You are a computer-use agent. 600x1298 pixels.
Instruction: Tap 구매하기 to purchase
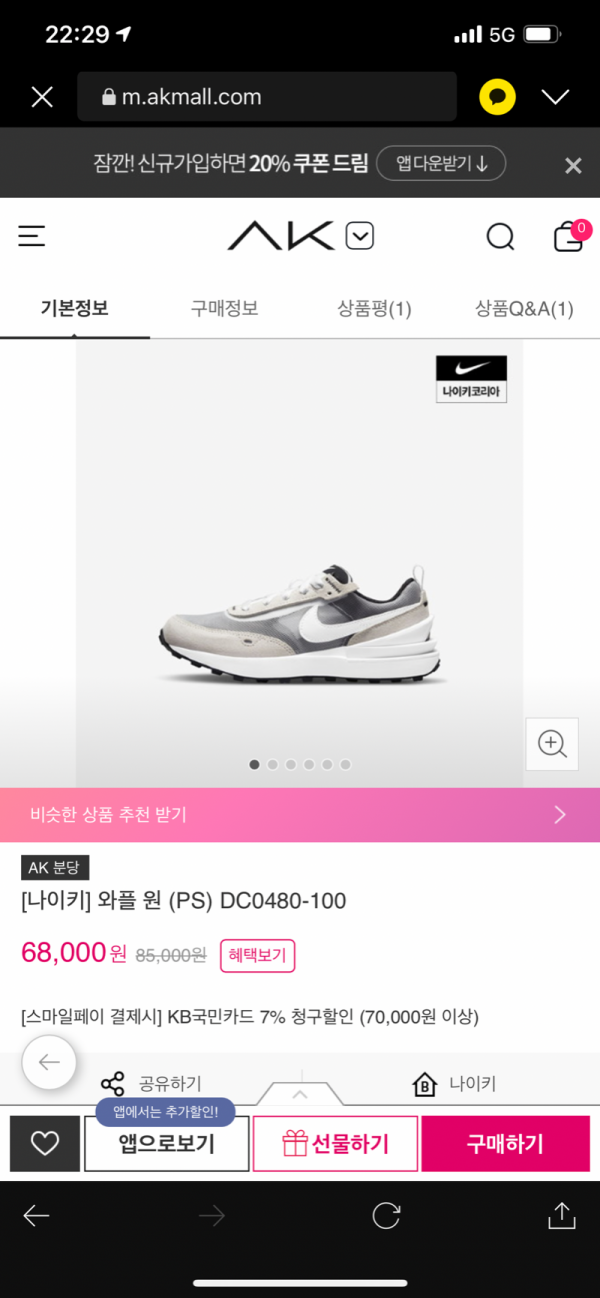505,1144
